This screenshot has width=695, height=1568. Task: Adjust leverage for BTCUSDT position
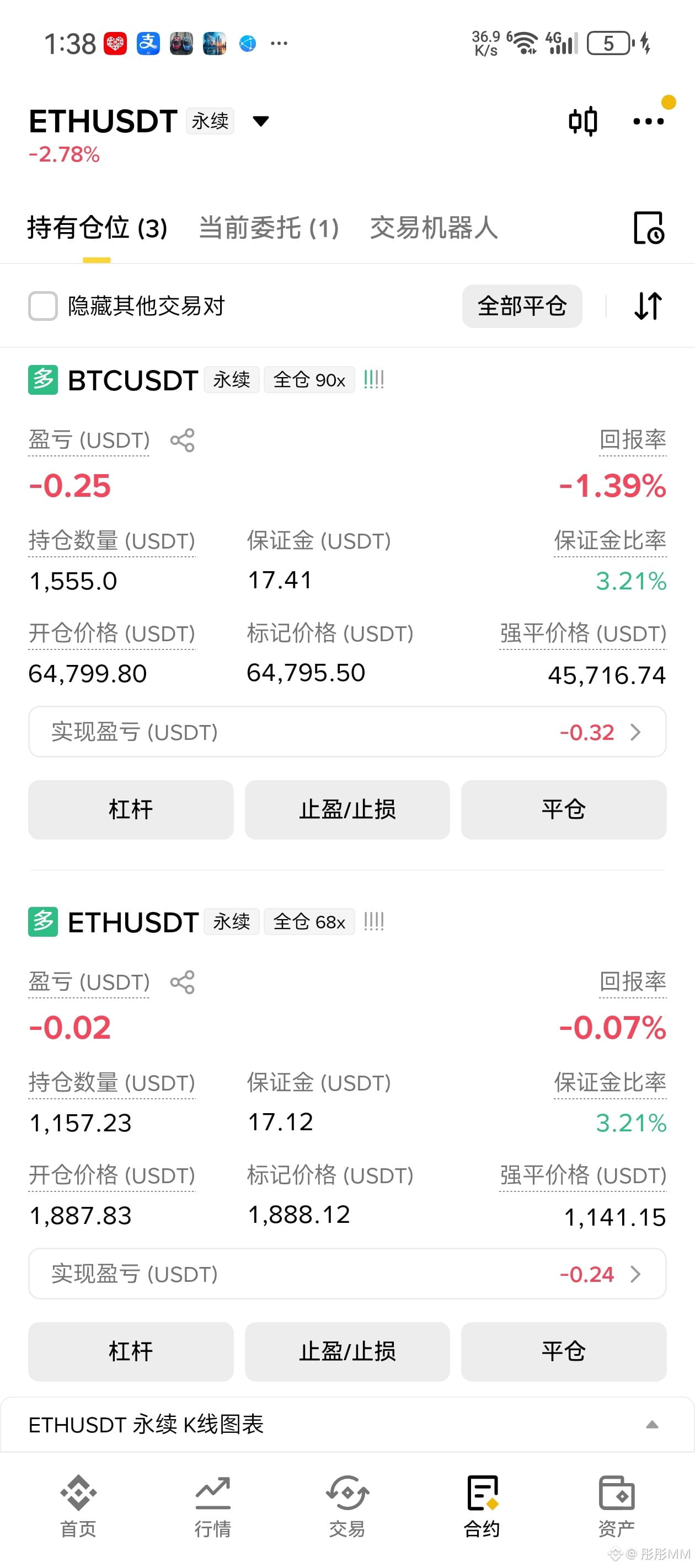pyautogui.click(x=131, y=809)
